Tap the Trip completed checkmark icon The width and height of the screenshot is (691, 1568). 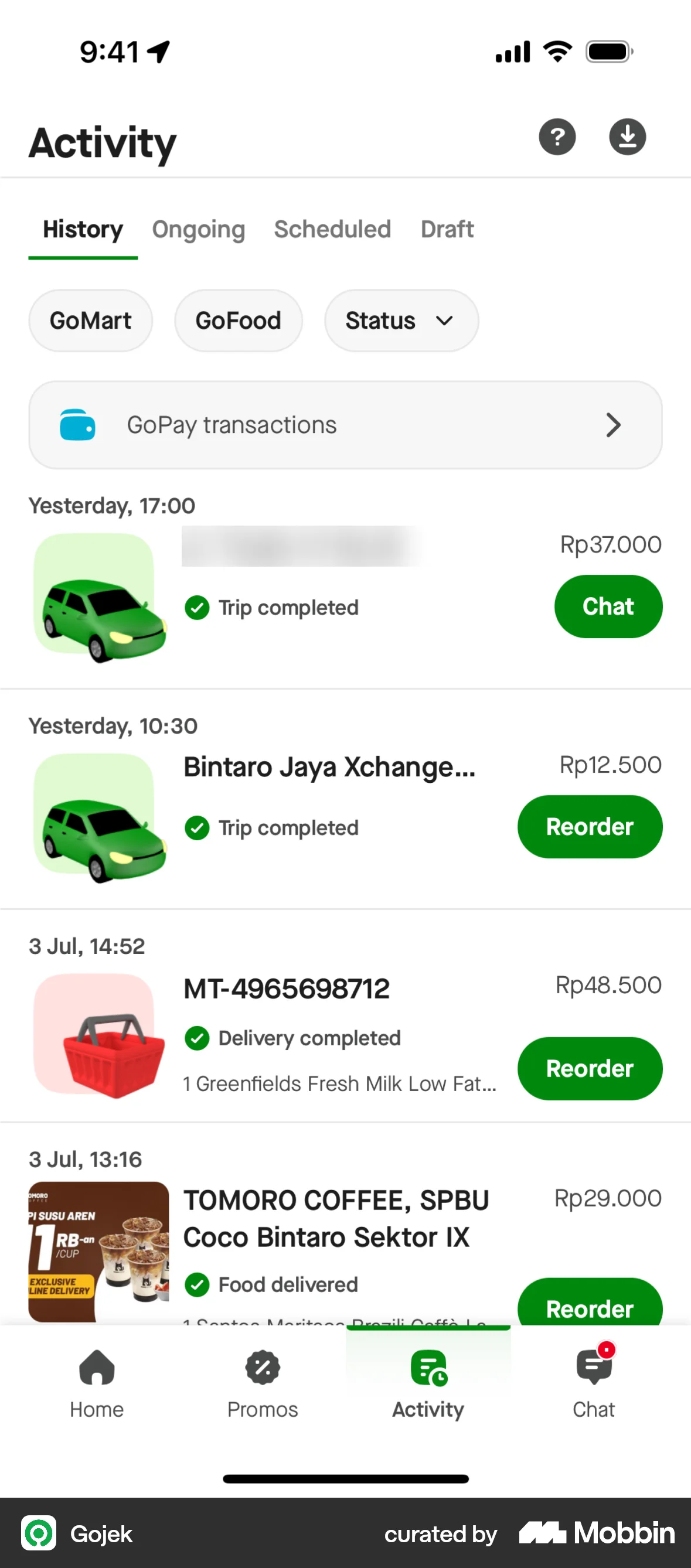pyautogui.click(x=198, y=608)
